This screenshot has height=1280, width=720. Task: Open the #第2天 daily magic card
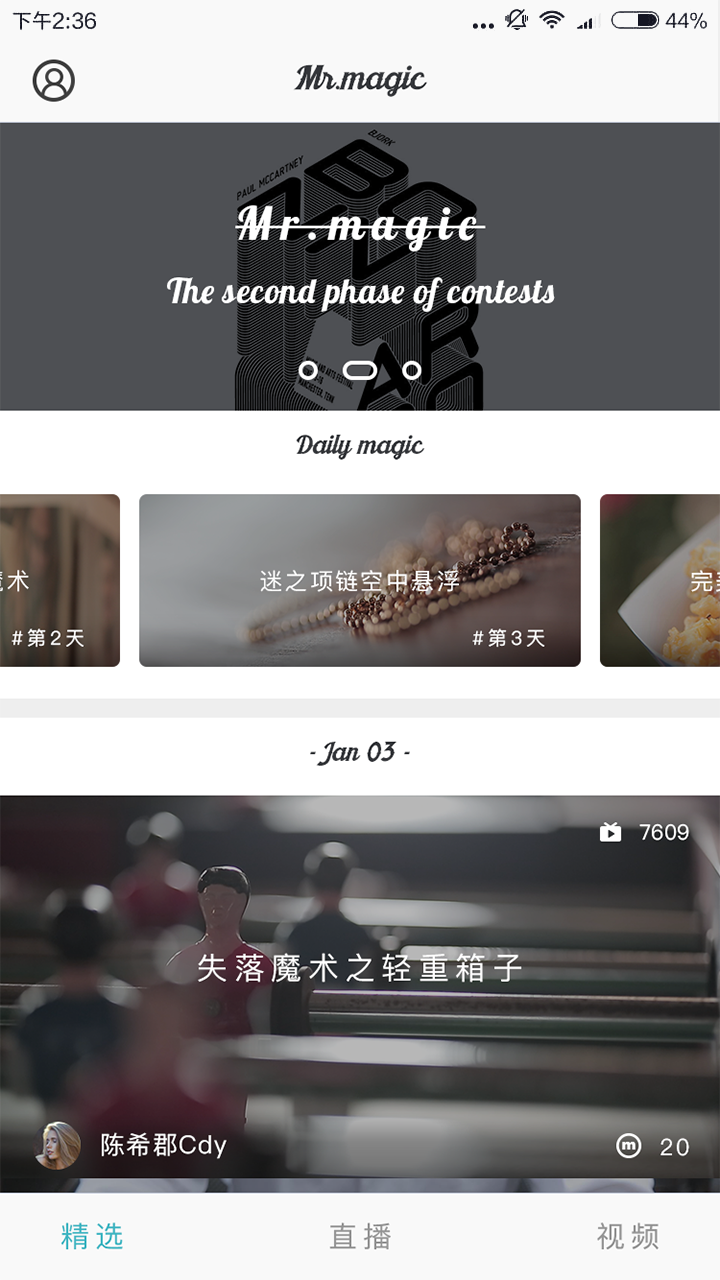tap(59, 580)
